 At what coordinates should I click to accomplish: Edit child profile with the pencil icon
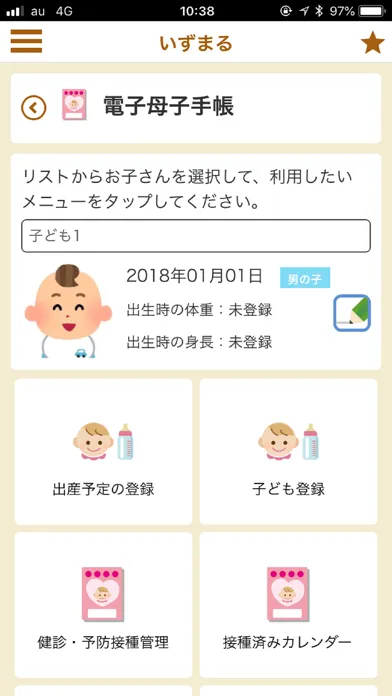click(352, 313)
